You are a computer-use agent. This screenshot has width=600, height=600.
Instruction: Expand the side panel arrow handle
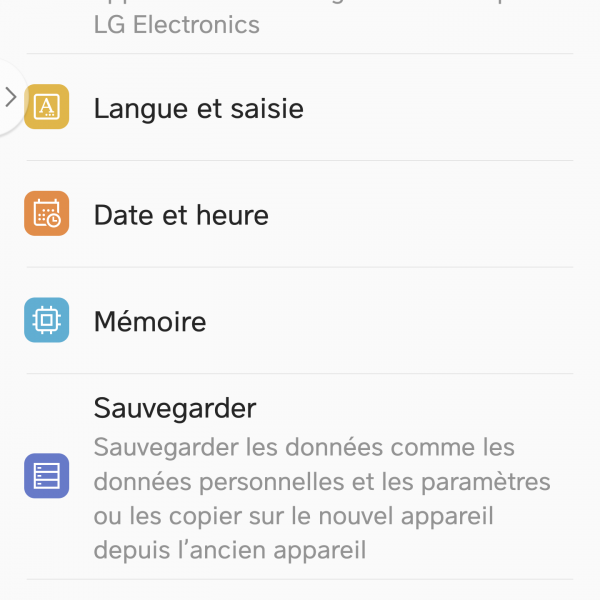coord(10,97)
